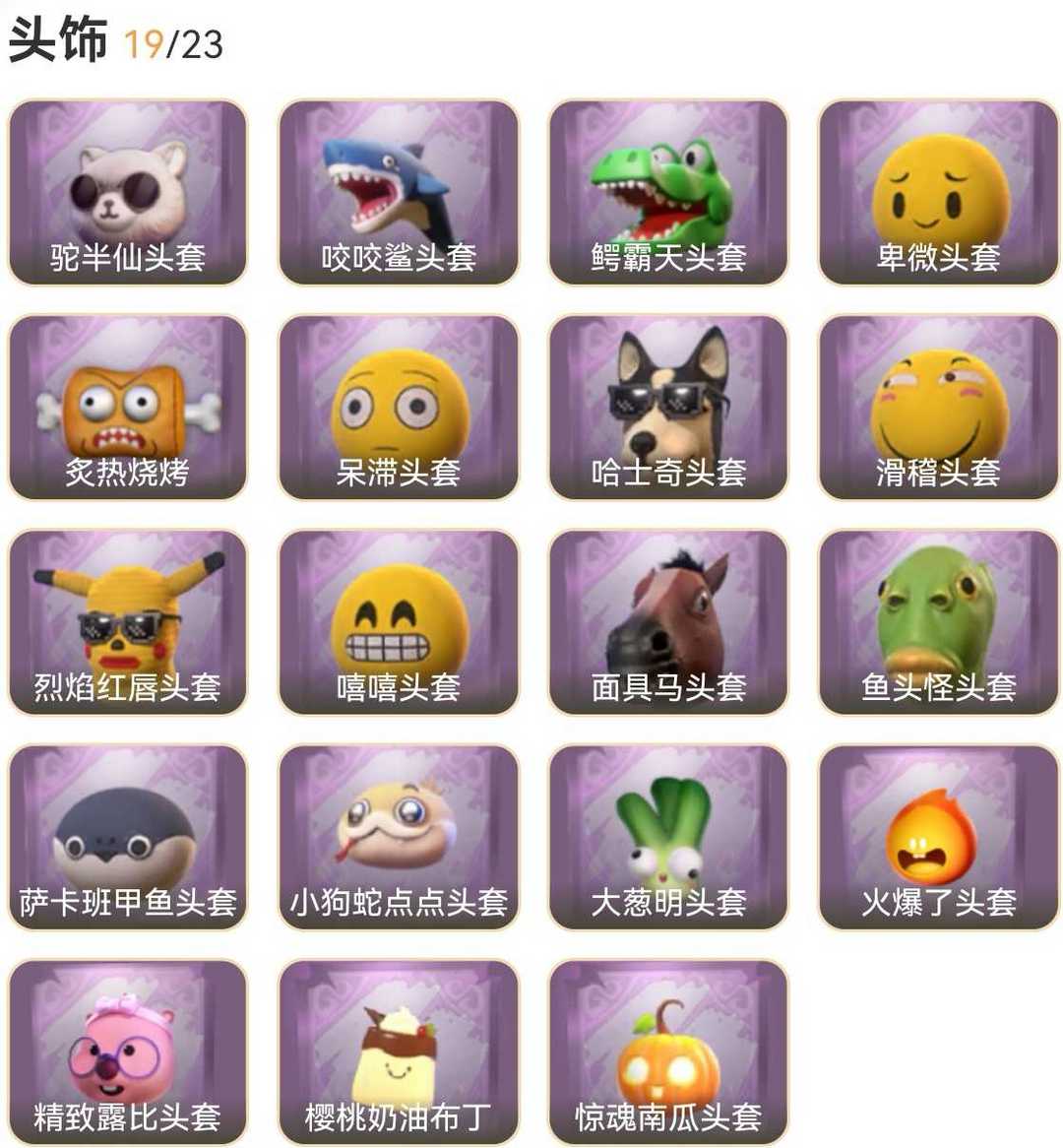View the 鱼头怪头套 card

[938, 622]
